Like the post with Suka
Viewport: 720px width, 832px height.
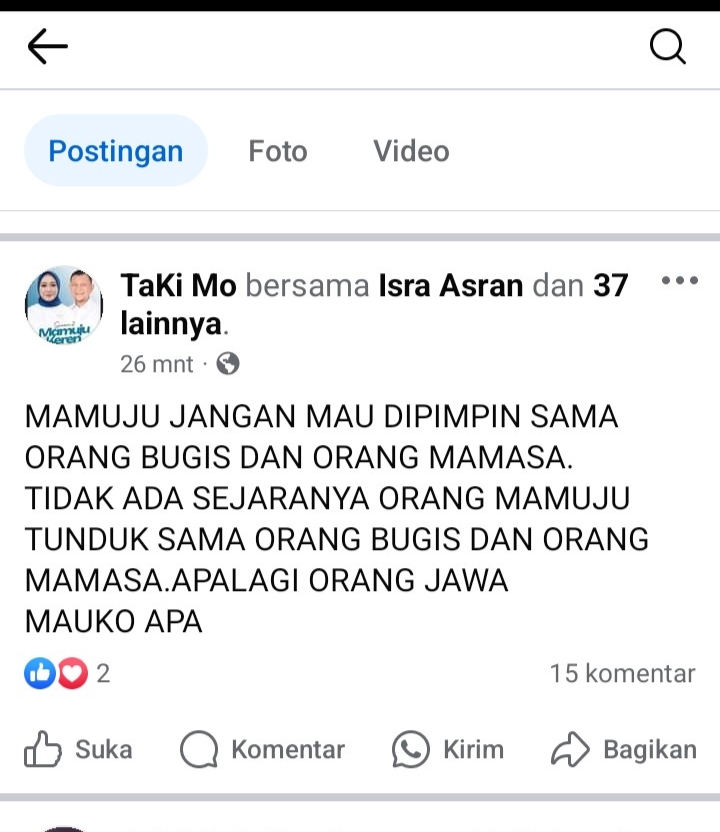(78, 749)
